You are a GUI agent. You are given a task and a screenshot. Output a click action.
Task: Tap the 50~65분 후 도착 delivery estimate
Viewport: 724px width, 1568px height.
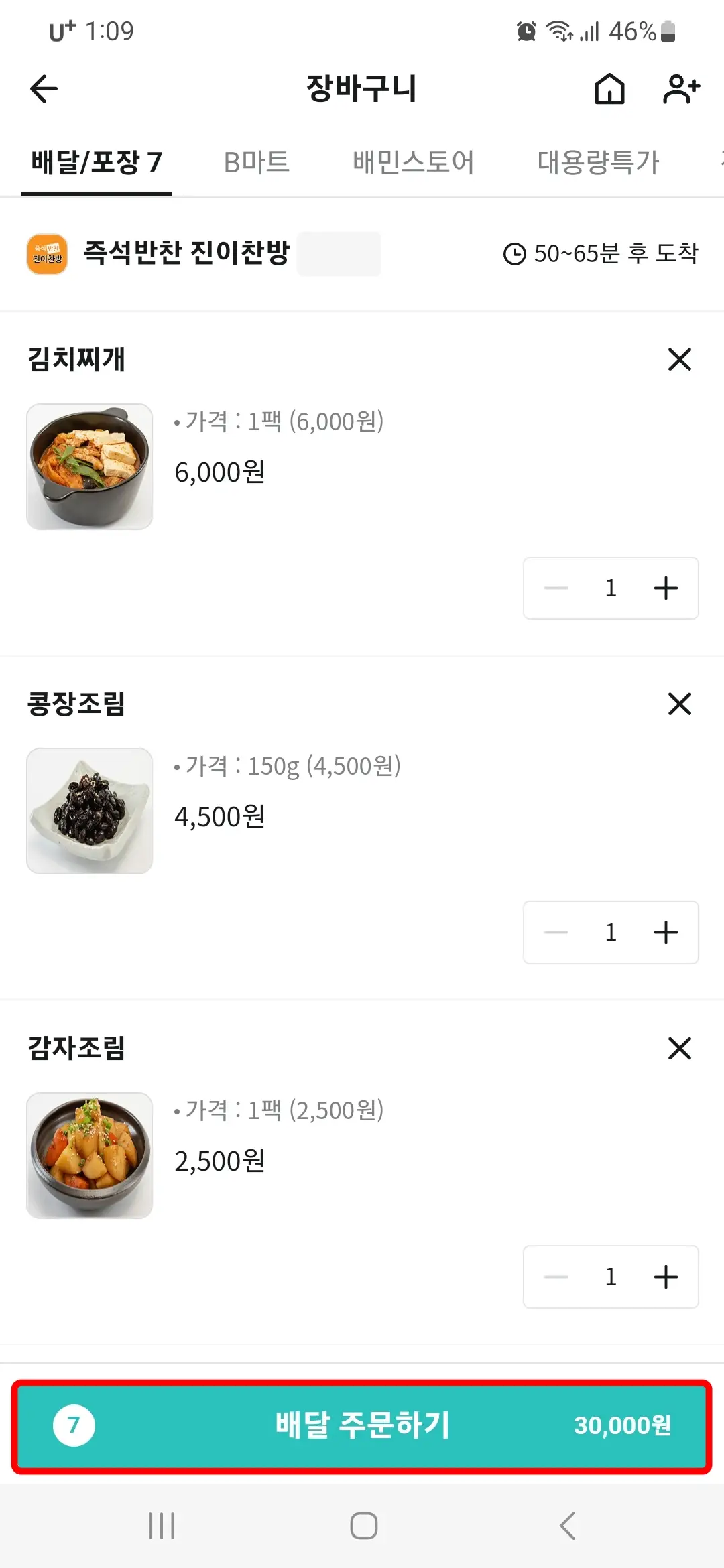coord(615,253)
